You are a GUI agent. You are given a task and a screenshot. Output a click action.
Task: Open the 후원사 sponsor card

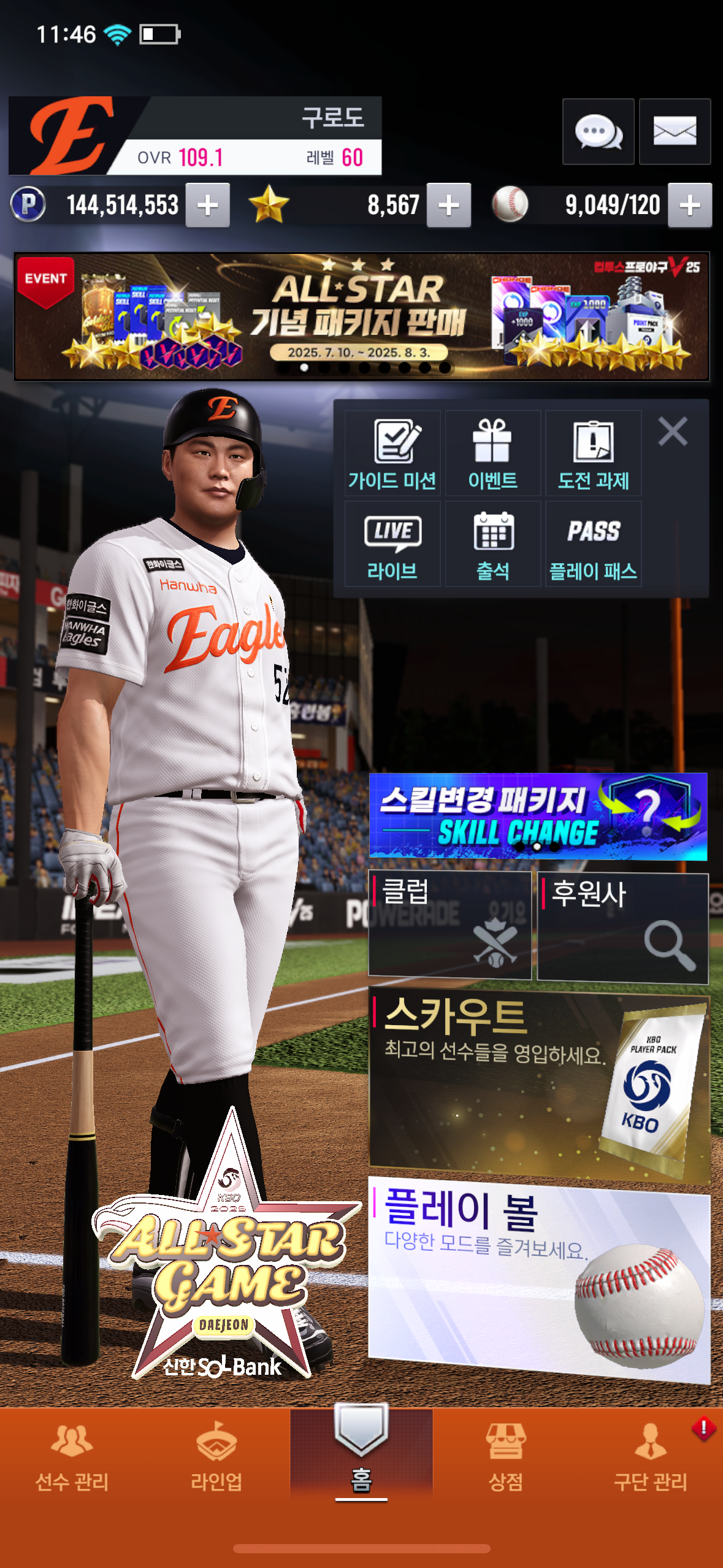[623, 929]
